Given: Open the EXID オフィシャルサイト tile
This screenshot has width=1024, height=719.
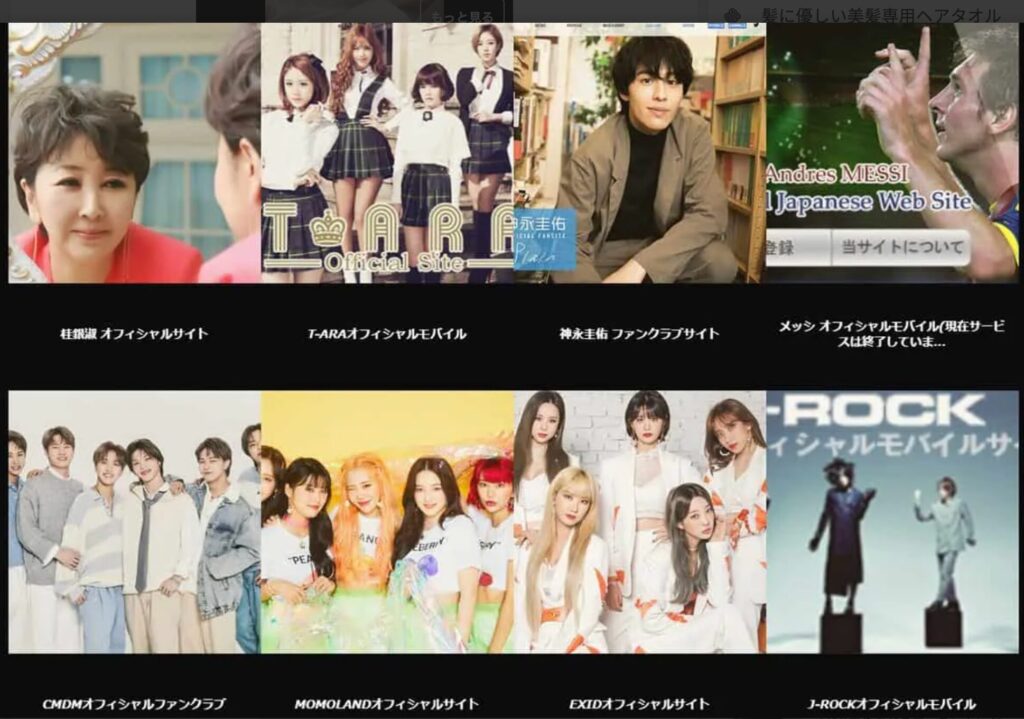Looking at the screenshot, I should tap(640, 522).
